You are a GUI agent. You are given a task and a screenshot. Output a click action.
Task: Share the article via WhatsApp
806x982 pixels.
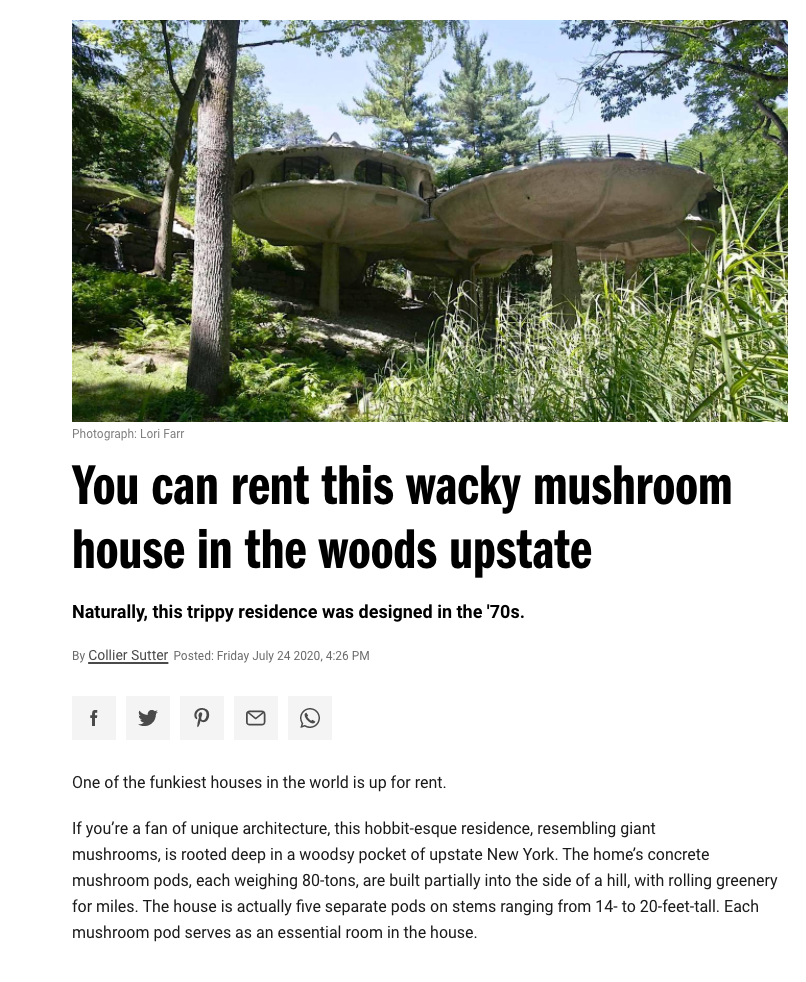[x=310, y=718]
